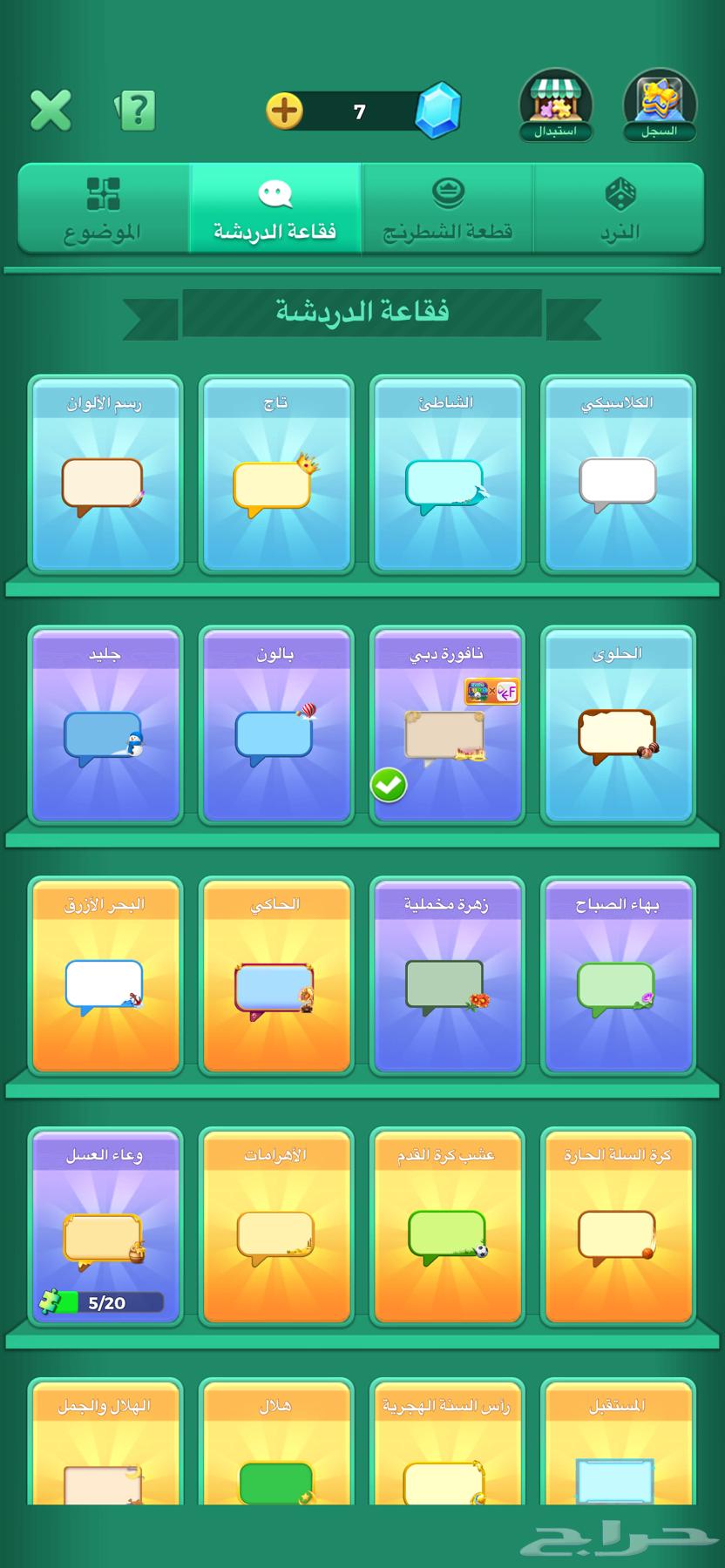Choose the تاج crown bubble

click(x=275, y=475)
